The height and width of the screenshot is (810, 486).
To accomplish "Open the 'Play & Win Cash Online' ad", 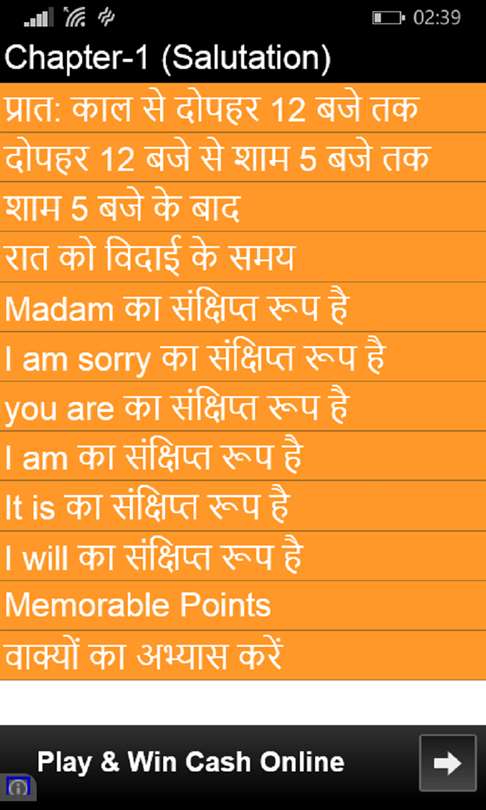I will (x=191, y=762).
